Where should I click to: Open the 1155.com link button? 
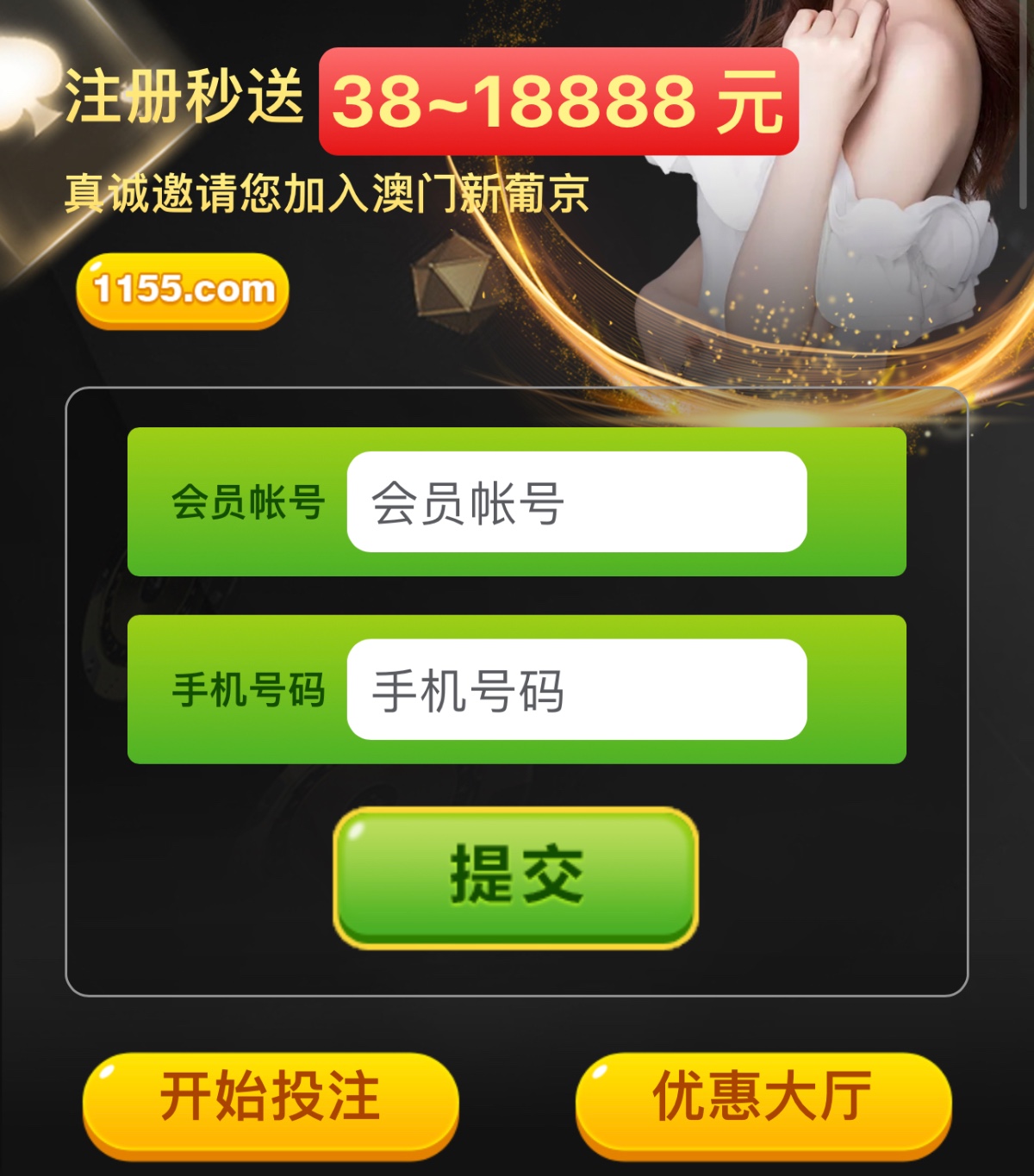[x=183, y=289]
